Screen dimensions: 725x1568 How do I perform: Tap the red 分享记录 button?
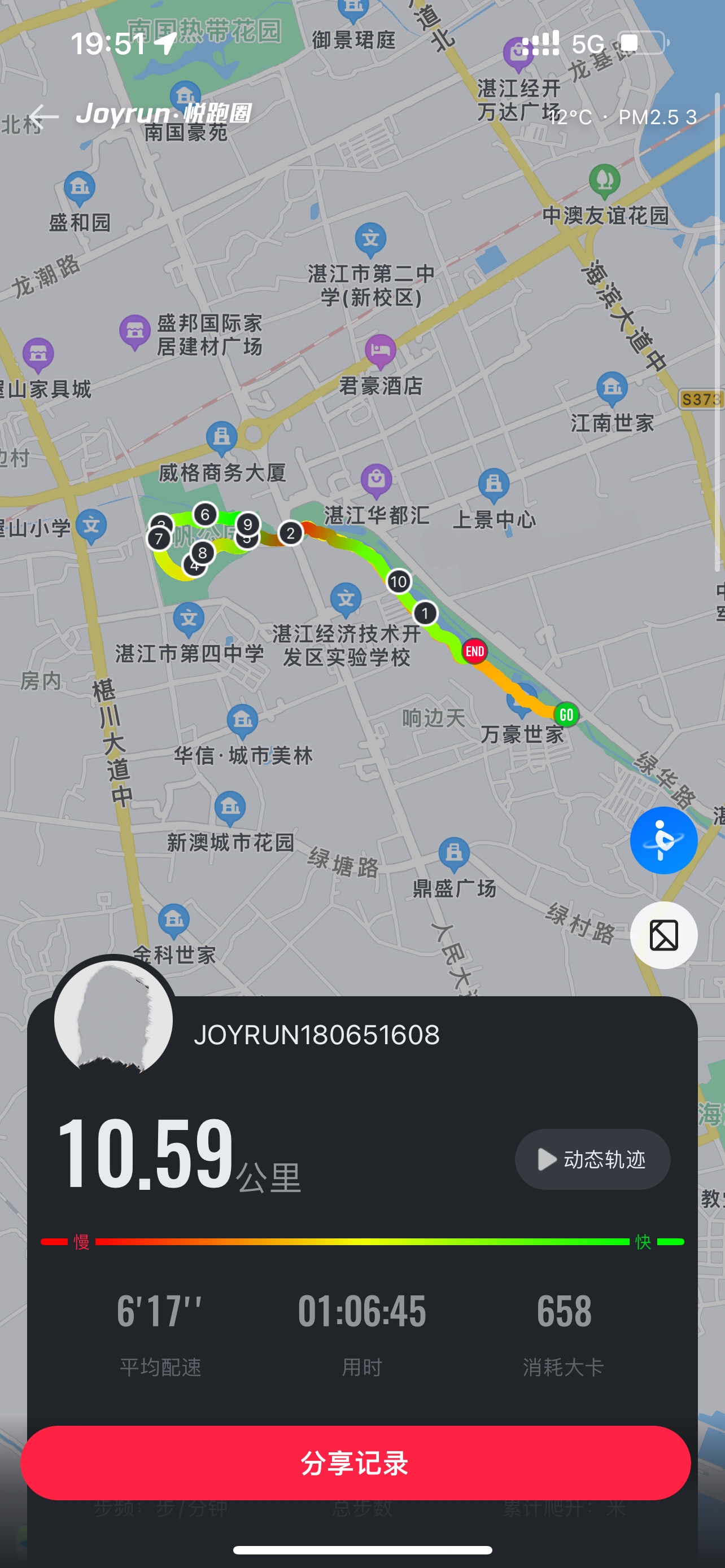pyautogui.click(x=356, y=1462)
